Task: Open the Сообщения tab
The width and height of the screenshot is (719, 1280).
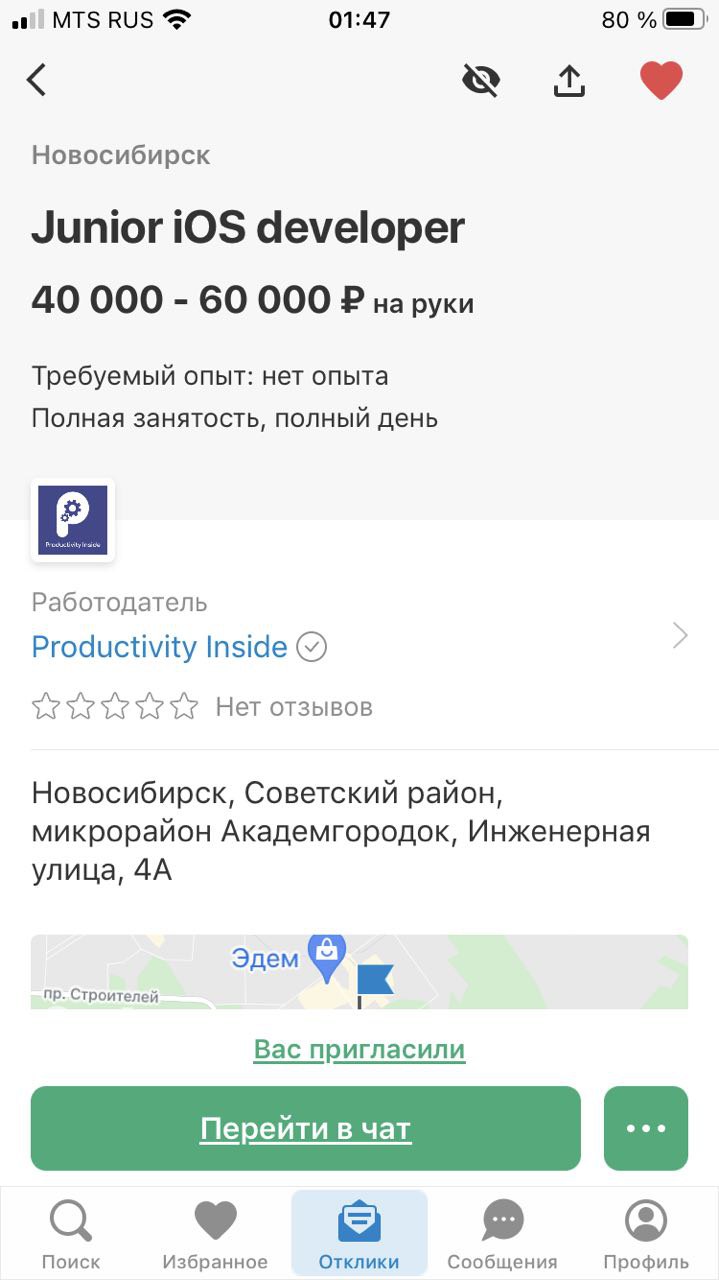Action: click(x=502, y=1236)
